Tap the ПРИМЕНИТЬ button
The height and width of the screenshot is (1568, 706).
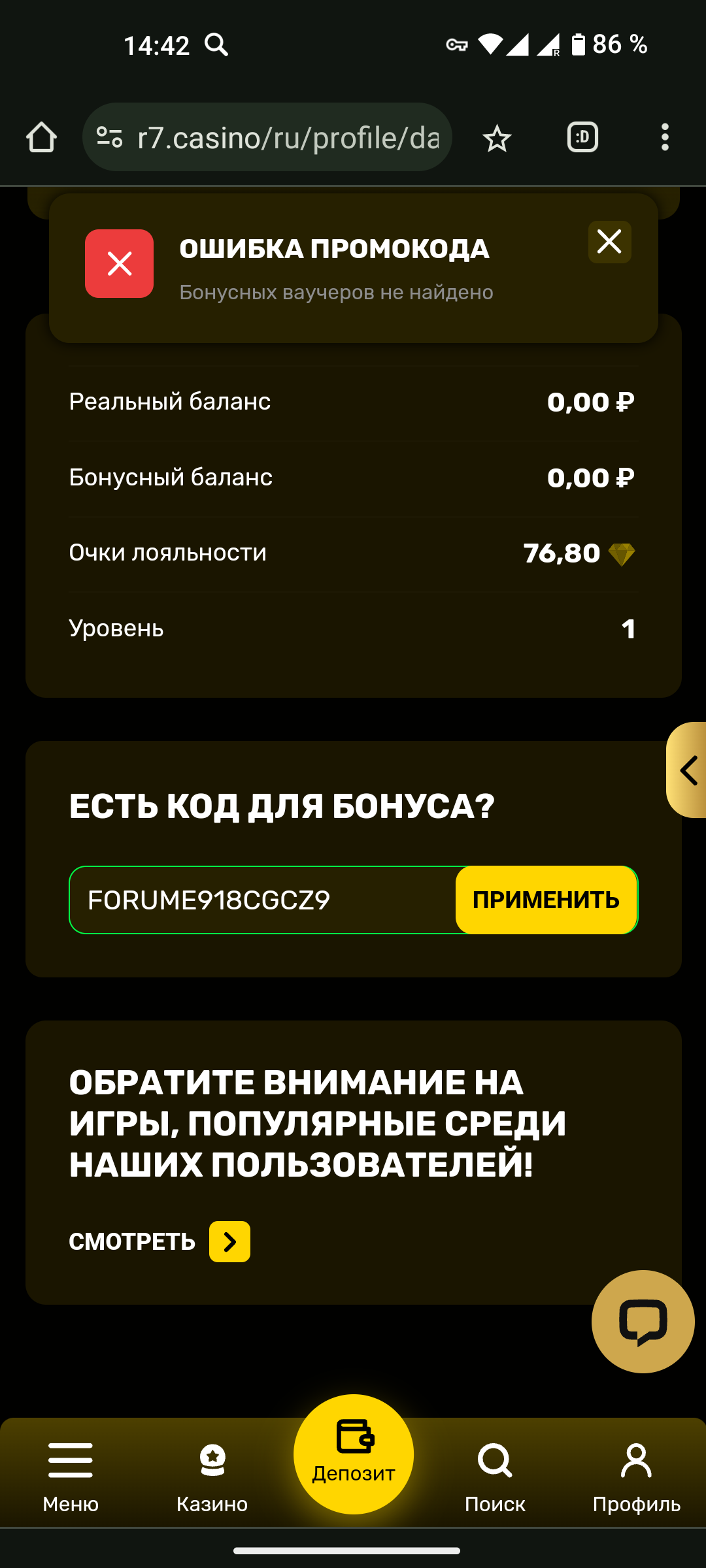point(546,900)
